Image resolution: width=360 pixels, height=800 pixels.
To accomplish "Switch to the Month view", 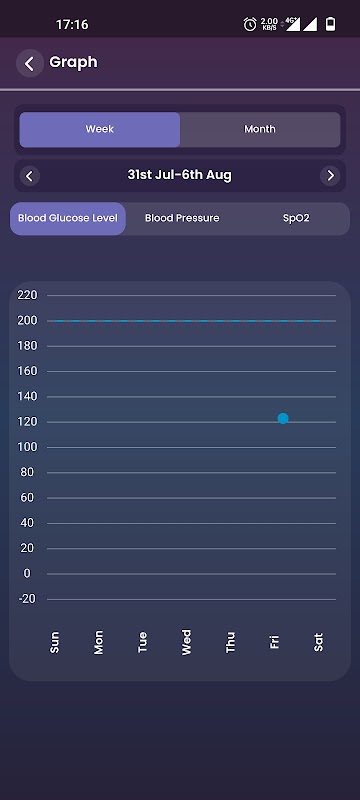I will coord(260,130).
